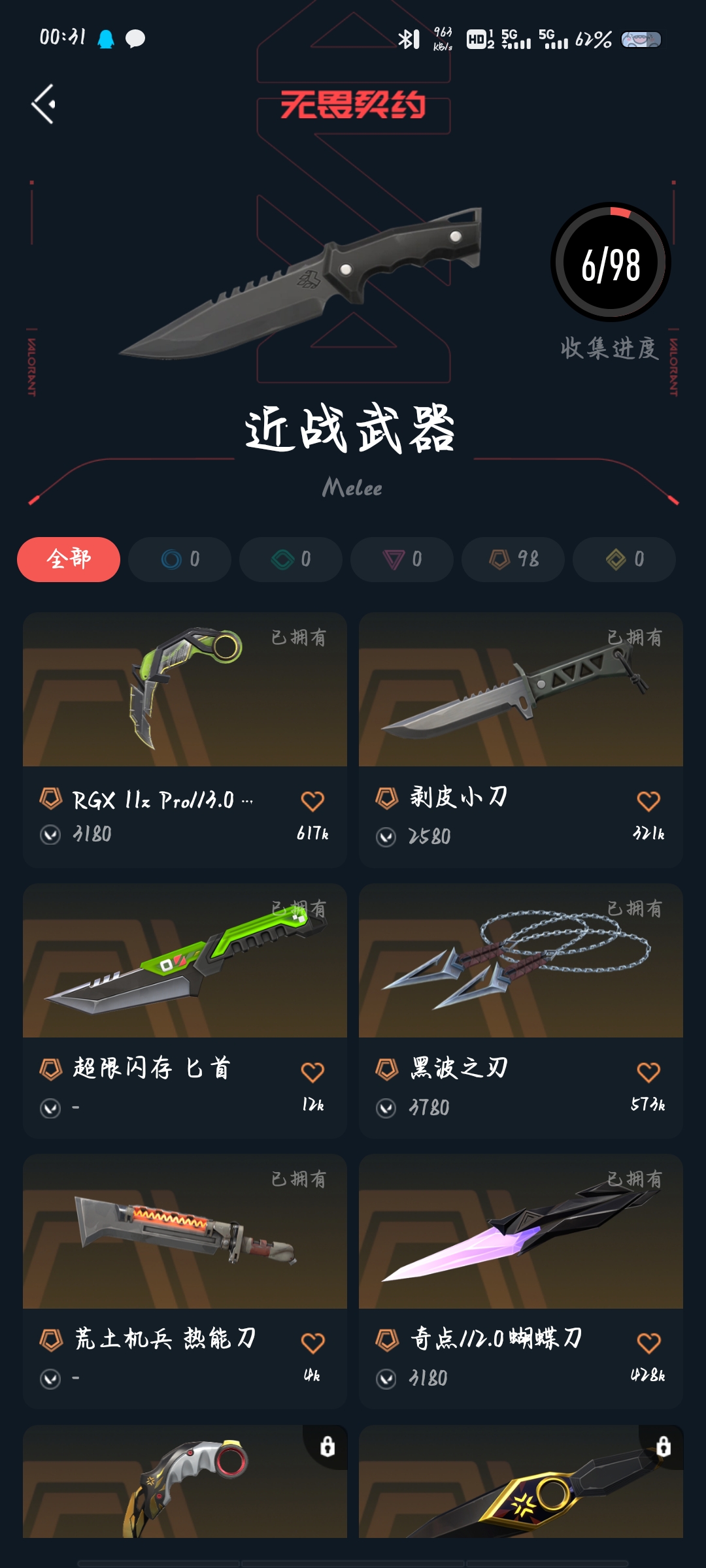Filter by the blue circle tier chip

(180, 559)
